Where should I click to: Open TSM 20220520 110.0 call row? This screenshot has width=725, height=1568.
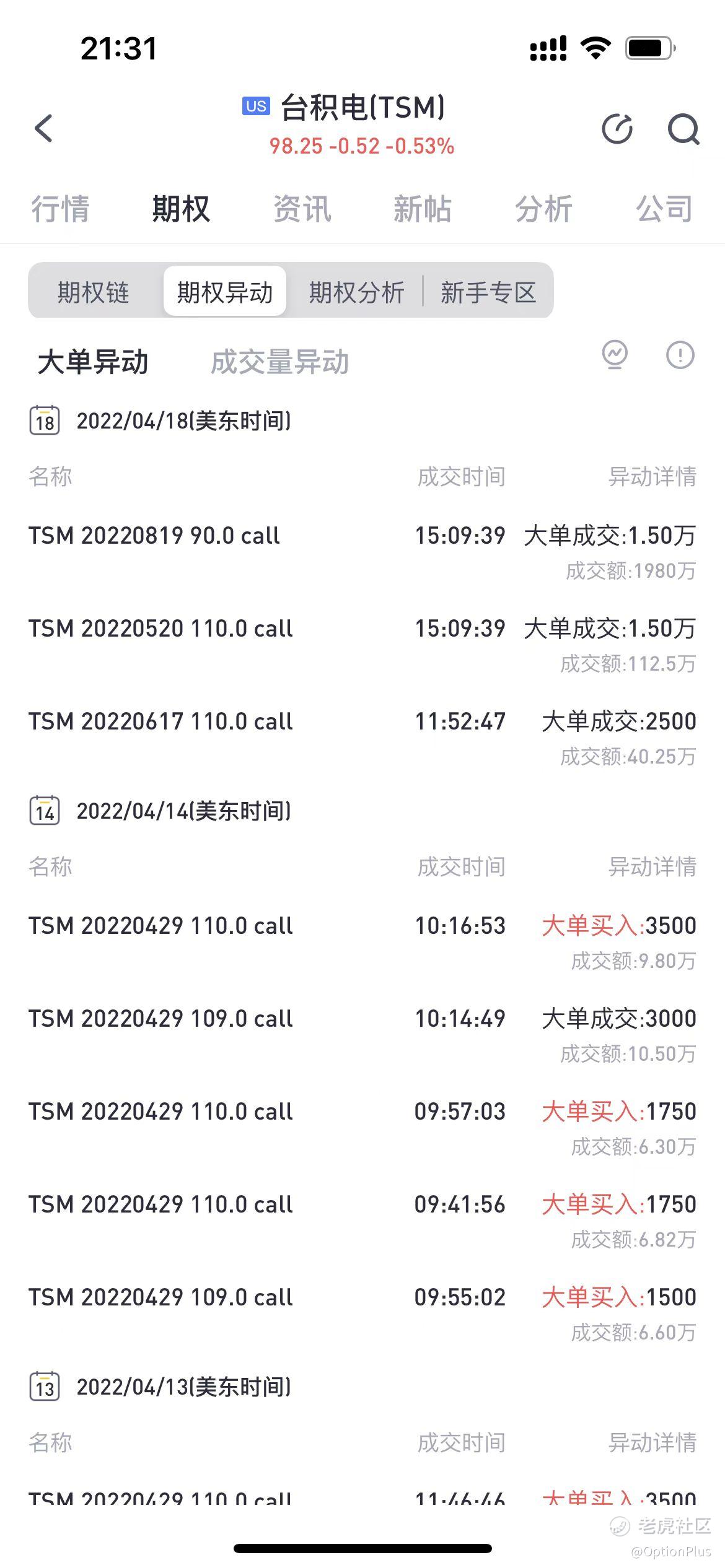point(362,644)
